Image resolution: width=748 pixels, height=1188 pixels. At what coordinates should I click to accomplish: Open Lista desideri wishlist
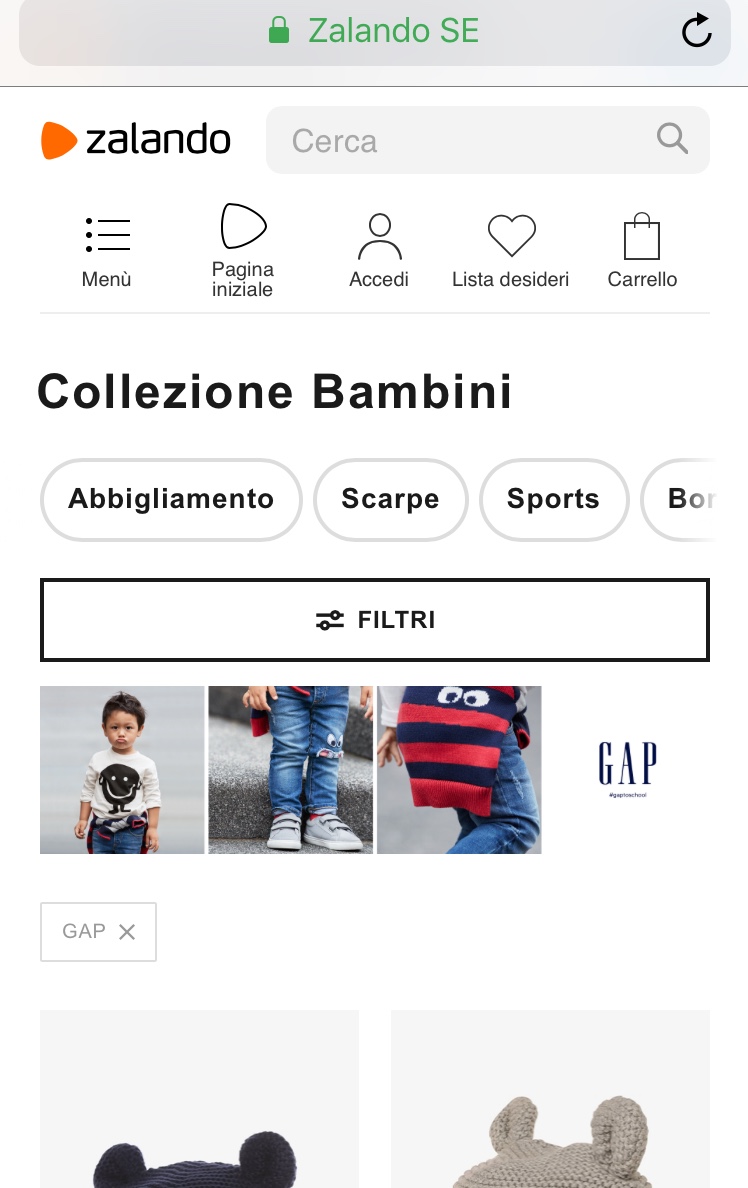point(511,250)
